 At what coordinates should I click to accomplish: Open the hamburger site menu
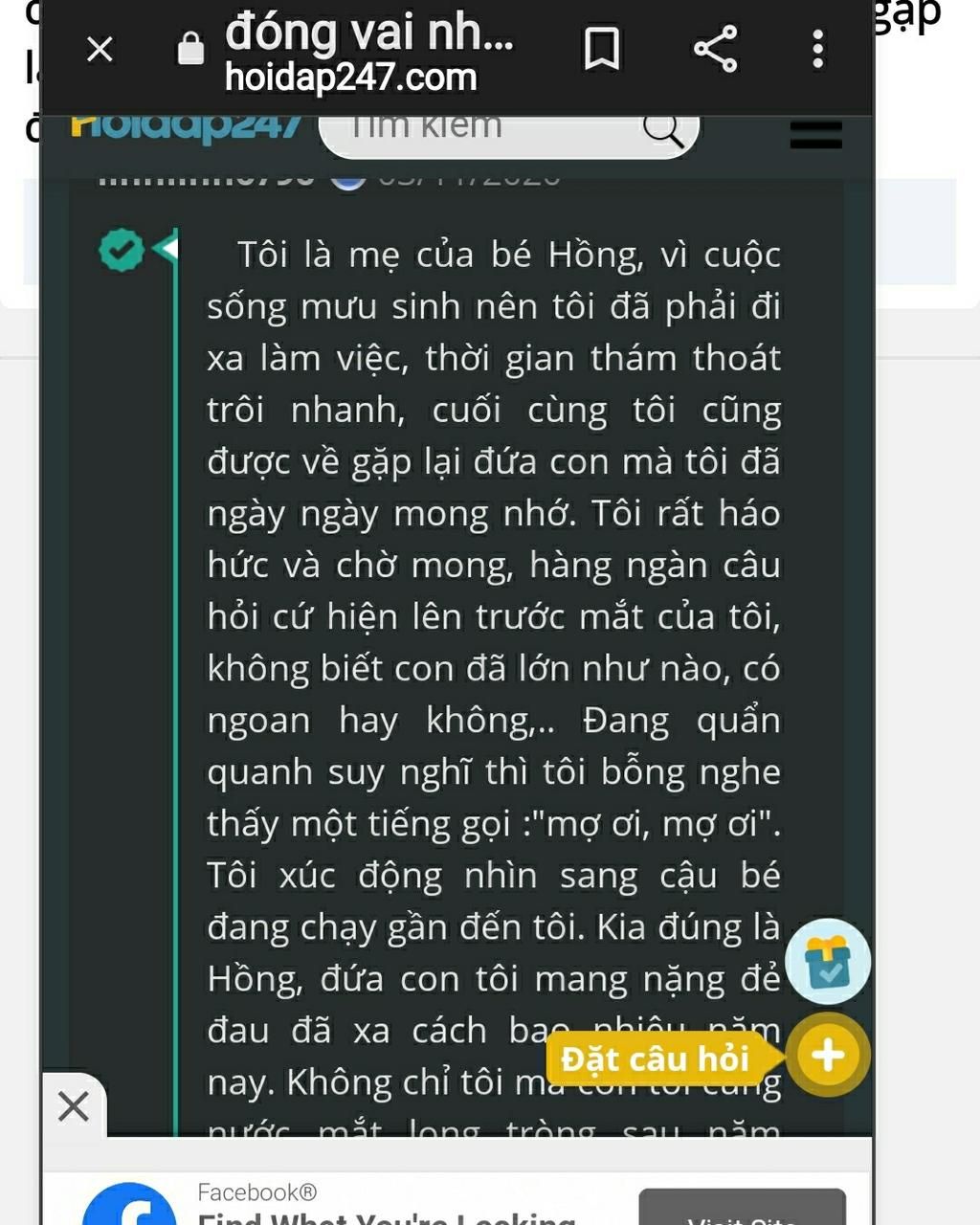point(815,135)
